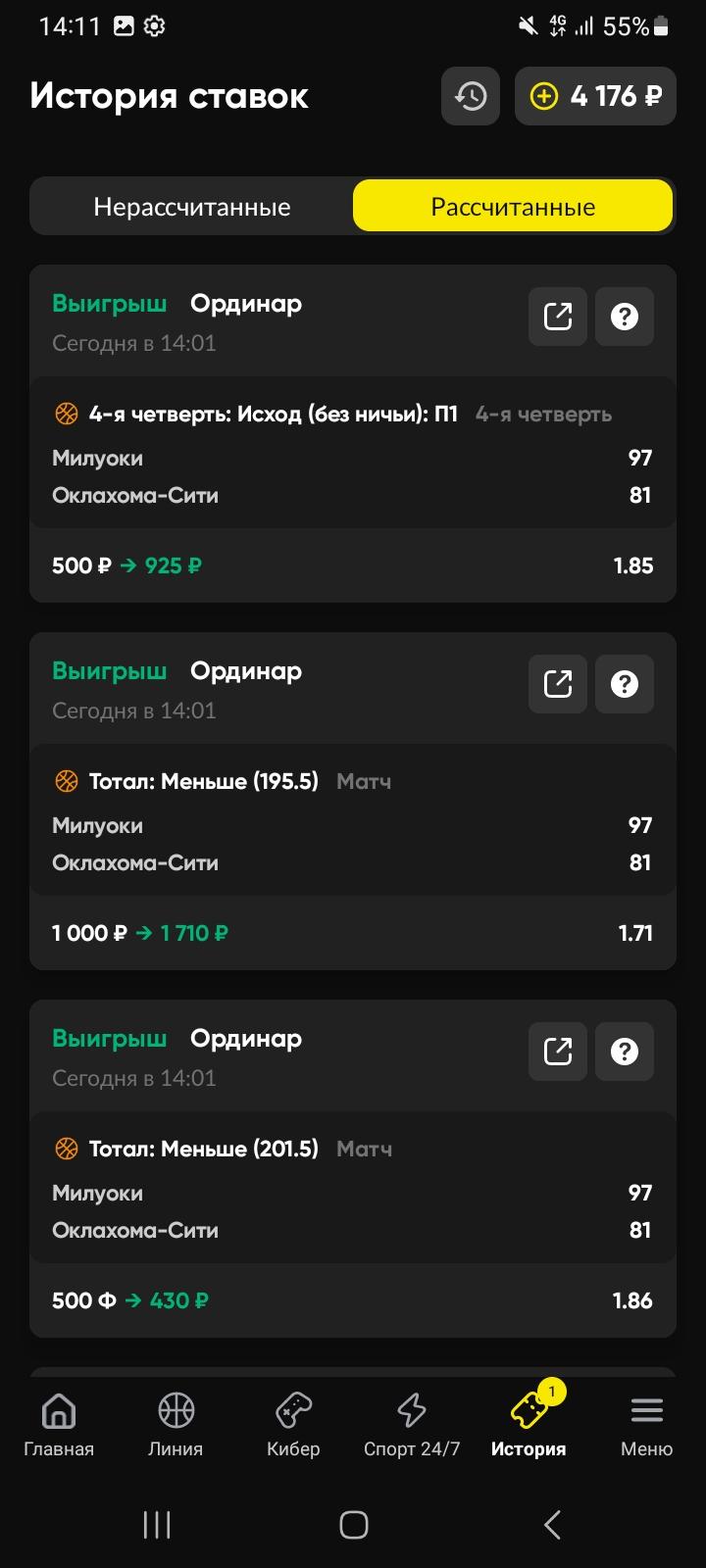Open the Меню tab
706x1568 pixels.
click(x=647, y=1425)
